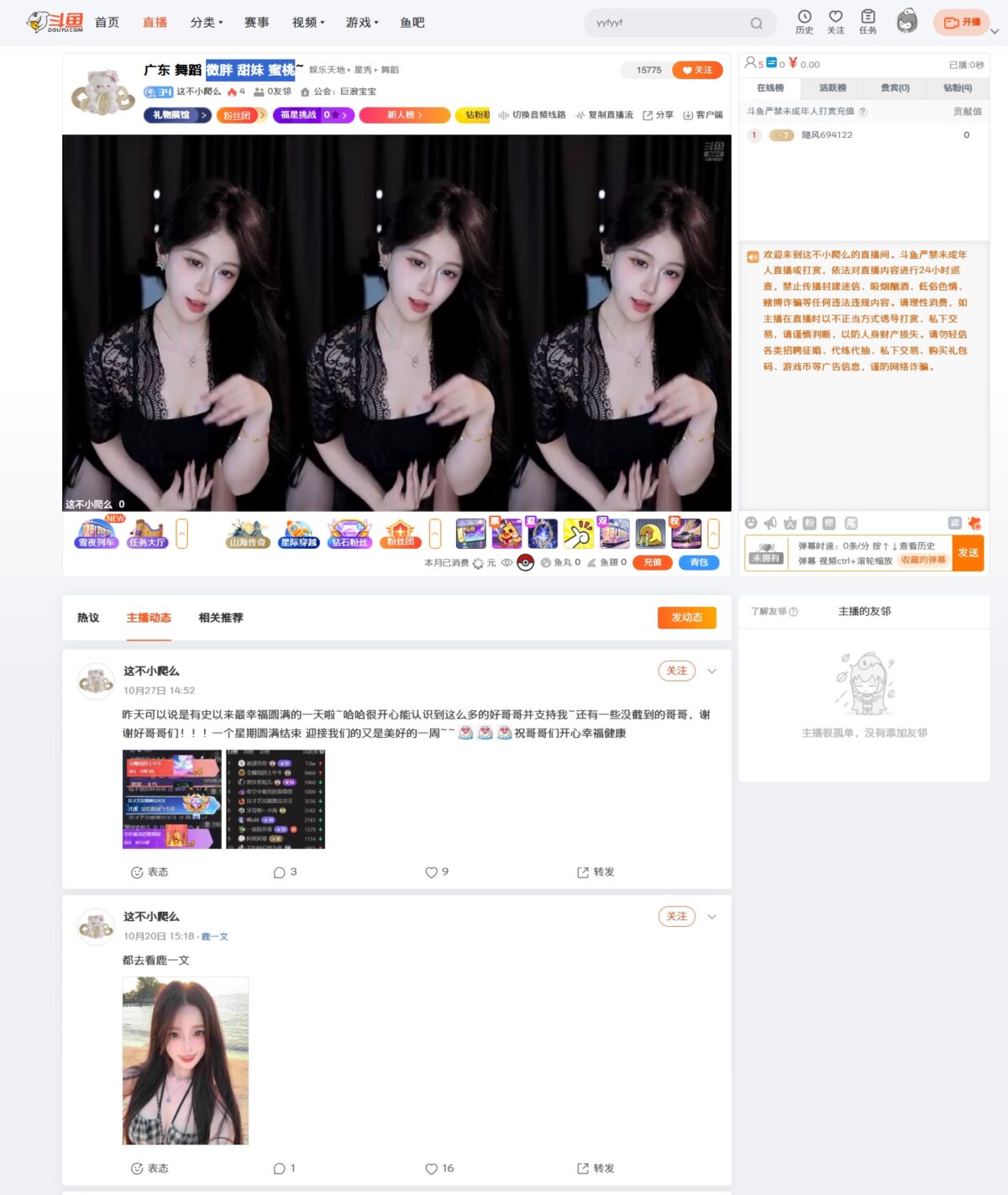Screen dimensions: 1008x1195
Task: Expand the 分类 dropdown in the navbar
Action: click(204, 23)
